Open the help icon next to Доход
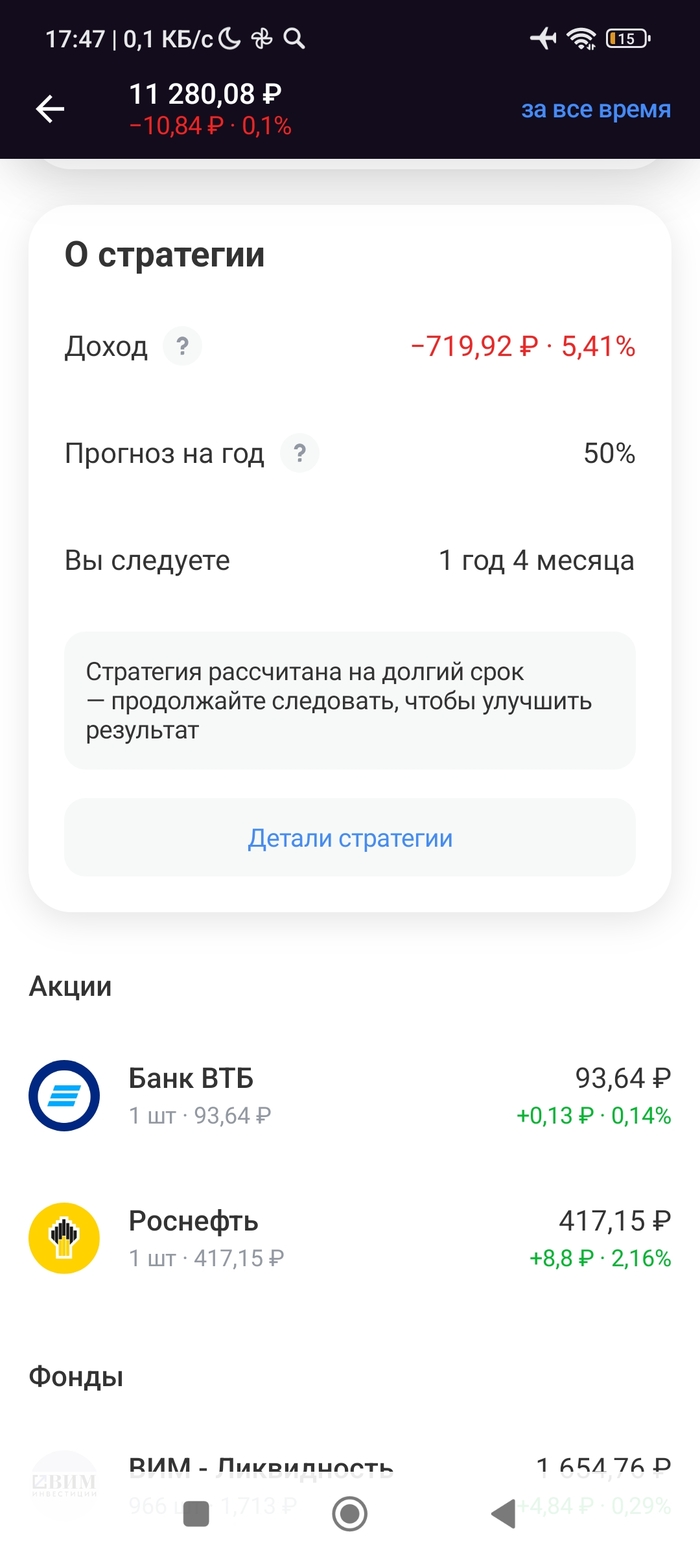The width and height of the screenshot is (700, 1556). 182,347
